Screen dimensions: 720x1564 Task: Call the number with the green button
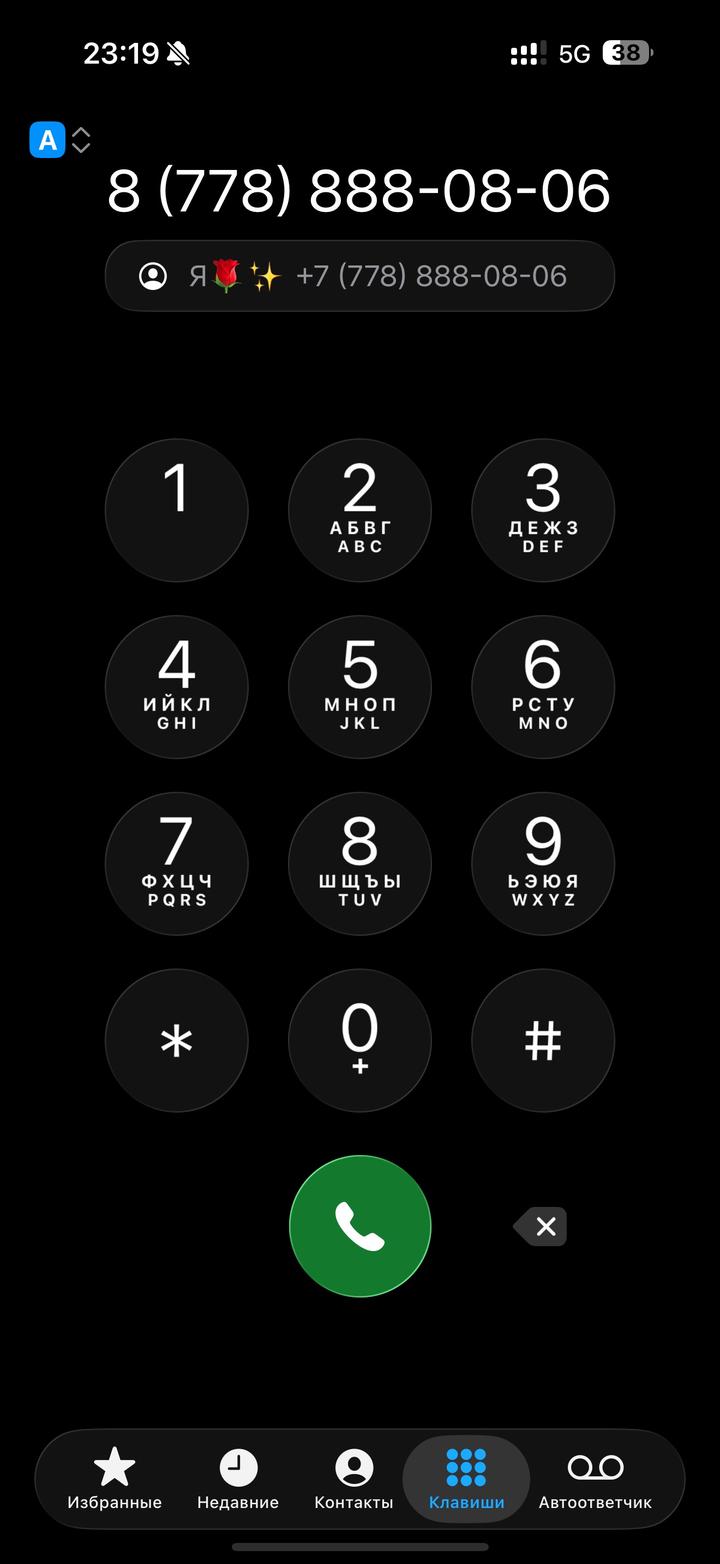click(x=360, y=1226)
